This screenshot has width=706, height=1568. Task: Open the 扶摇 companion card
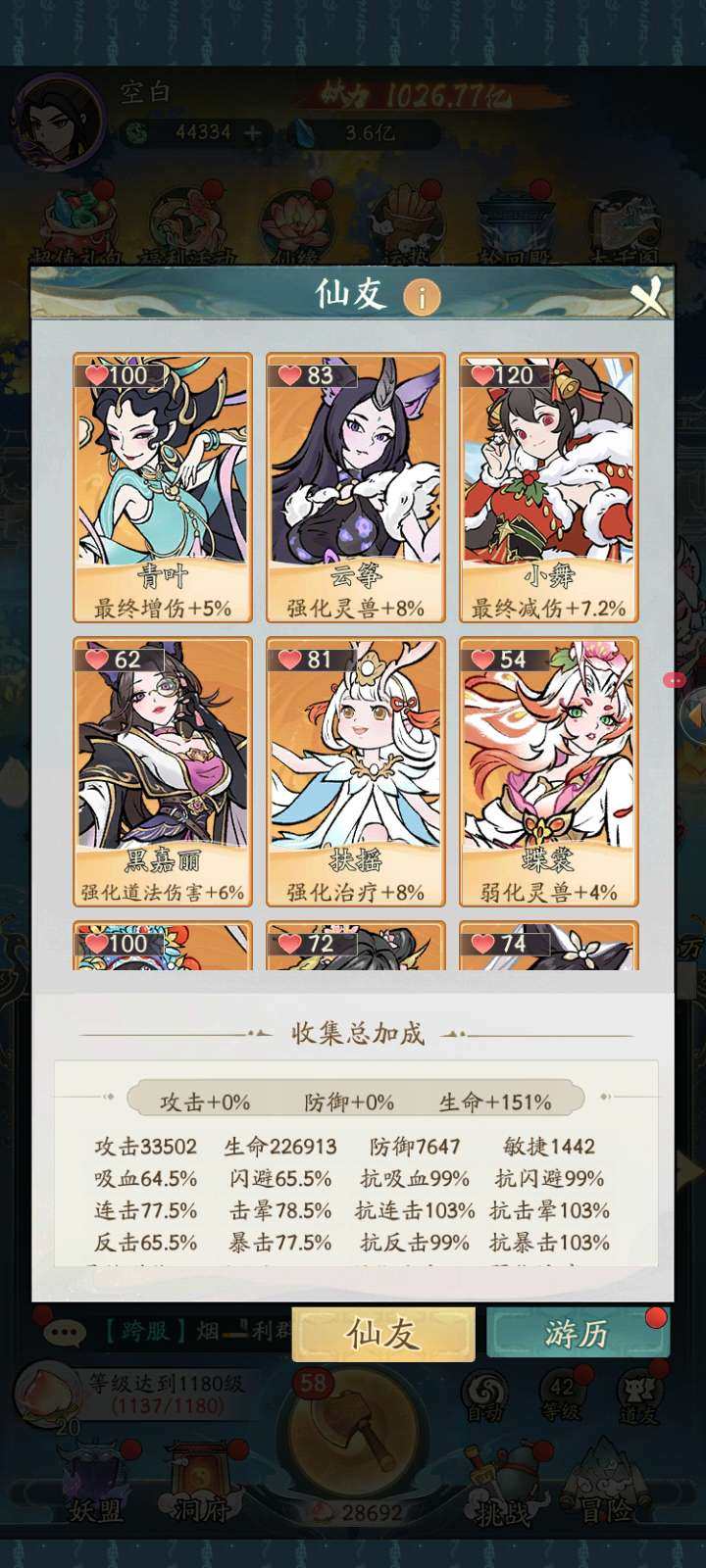355,771
